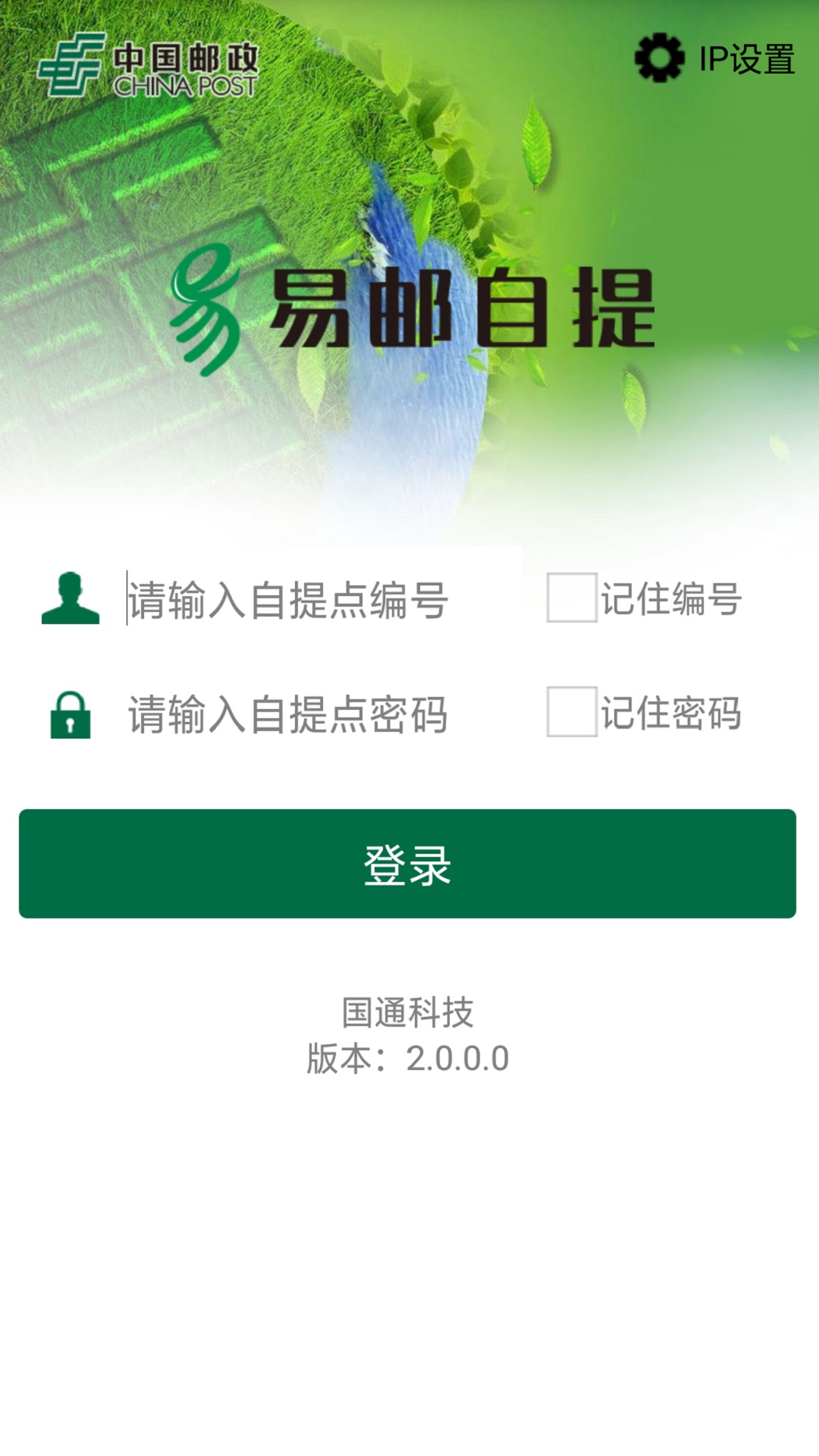Check the 记住编号 checkbox
The width and height of the screenshot is (819, 1456).
[x=572, y=598]
